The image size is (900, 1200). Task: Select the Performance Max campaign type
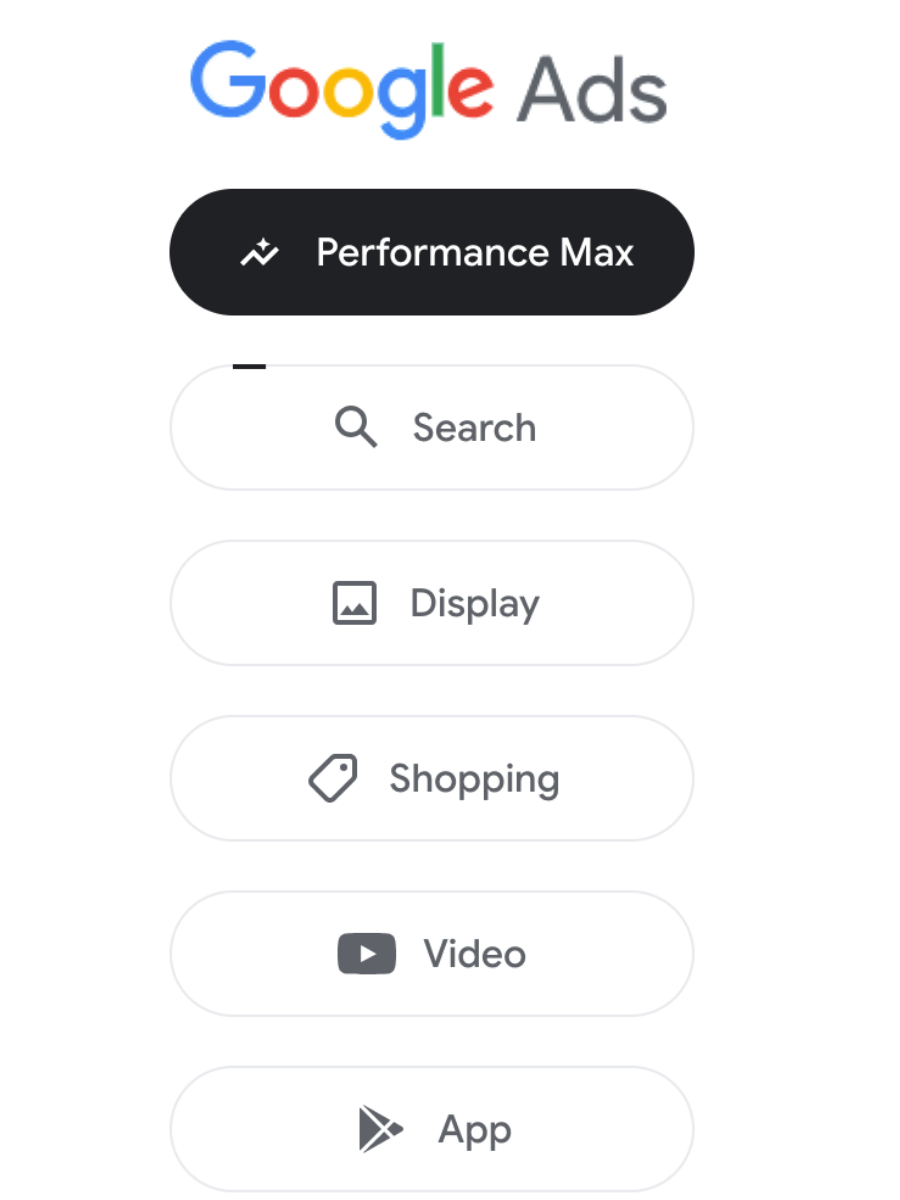click(x=430, y=252)
